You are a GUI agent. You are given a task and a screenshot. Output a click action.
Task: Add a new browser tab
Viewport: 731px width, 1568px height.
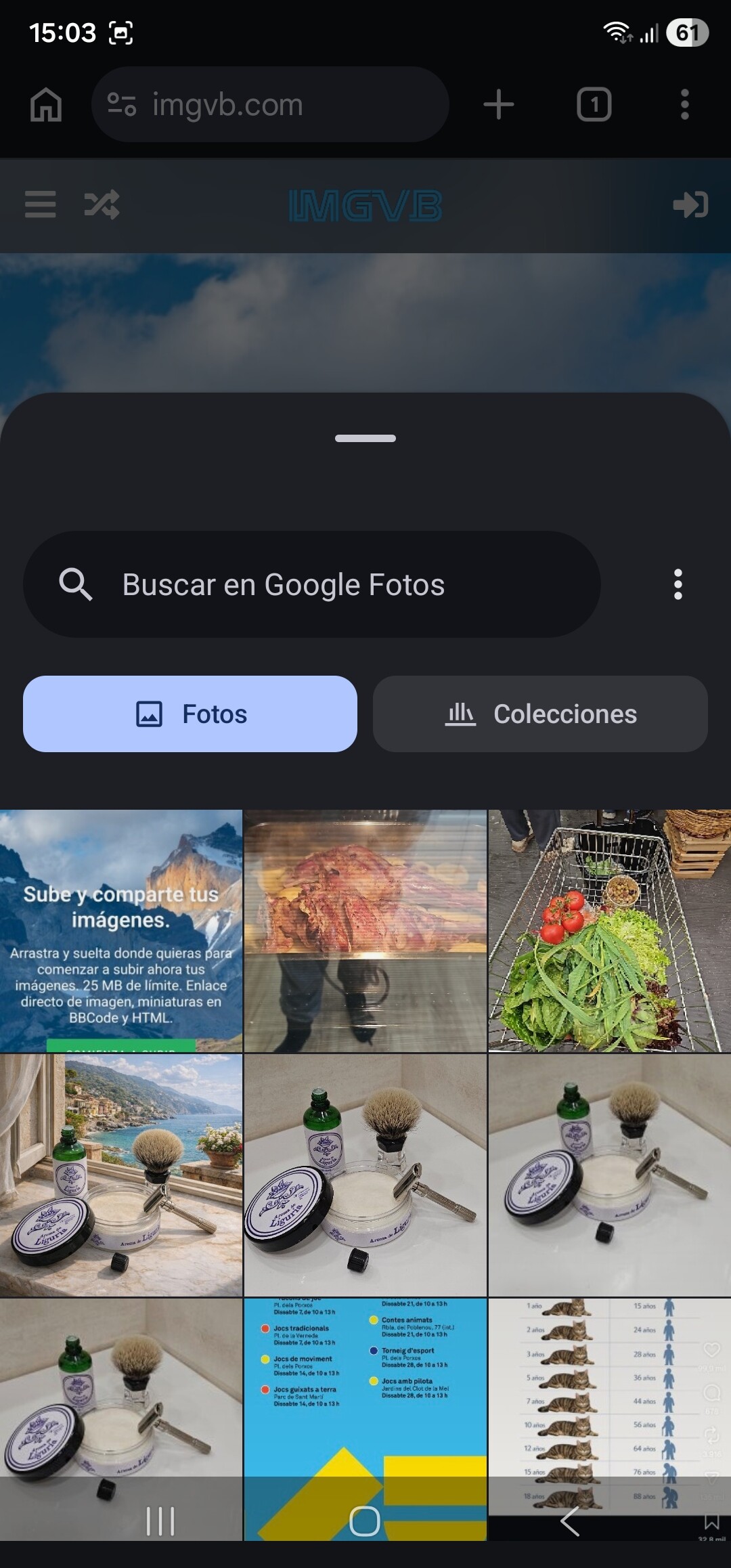(x=499, y=105)
